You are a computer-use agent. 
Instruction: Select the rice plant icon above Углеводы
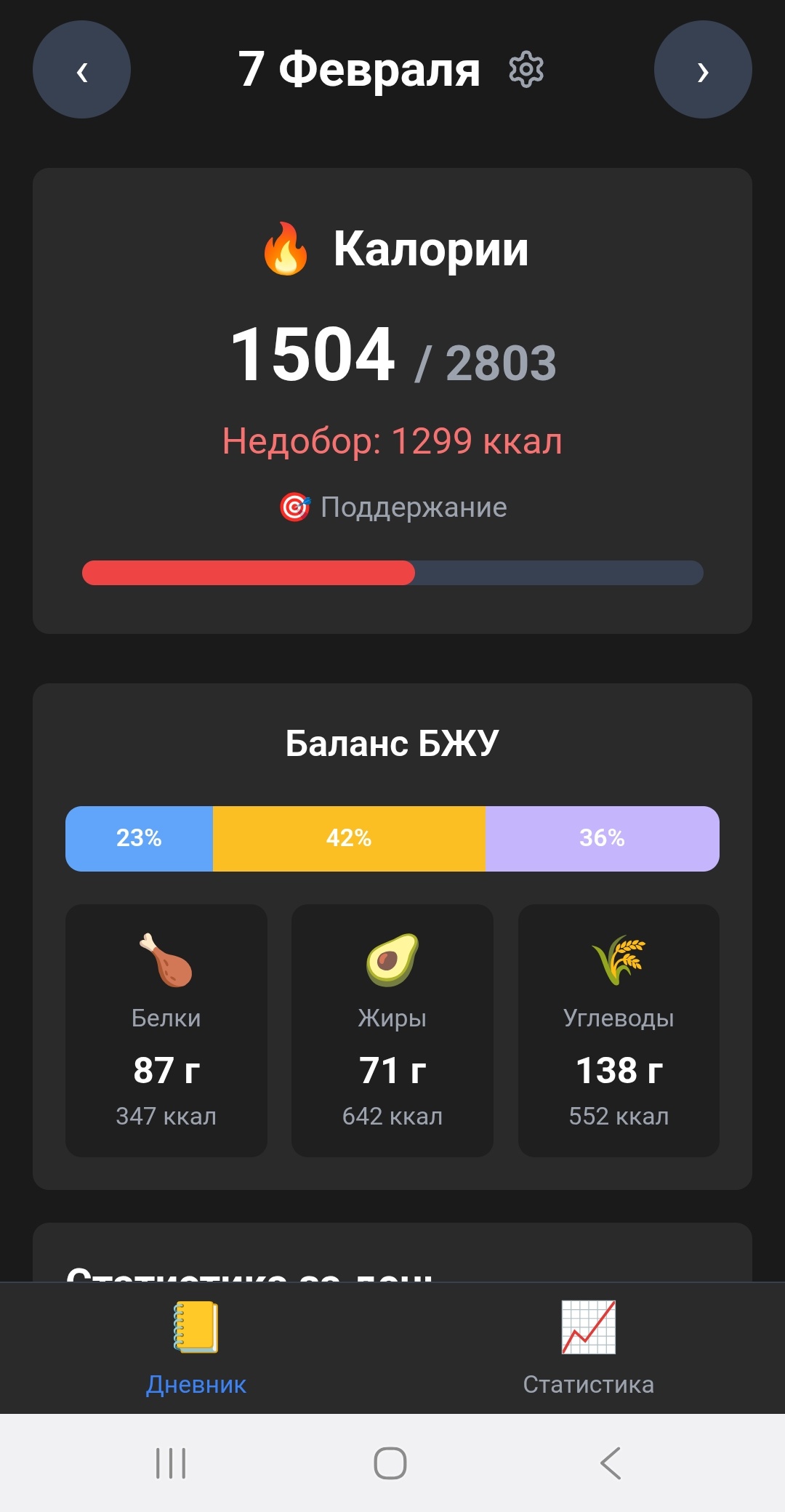pyautogui.click(x=619, y=958)
